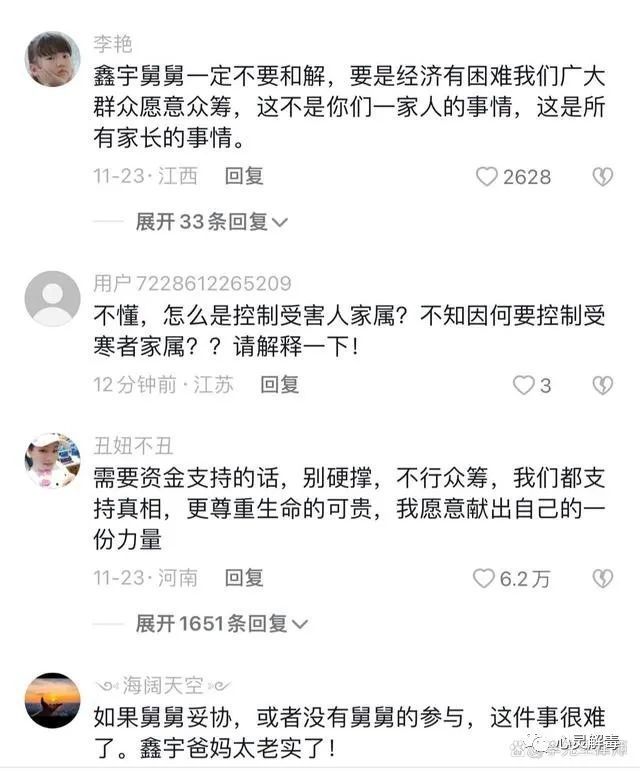This screenshot has height=771, width=640.
Task: Expand 33 replies under 李艳's comment
Action: pyautogui.click(x=211, y=222)
